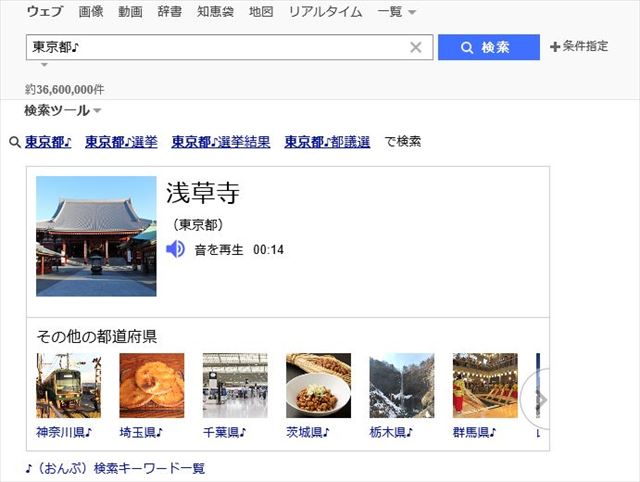
Task: Switch to the 地図 tab
Action: tap(261, 12)
